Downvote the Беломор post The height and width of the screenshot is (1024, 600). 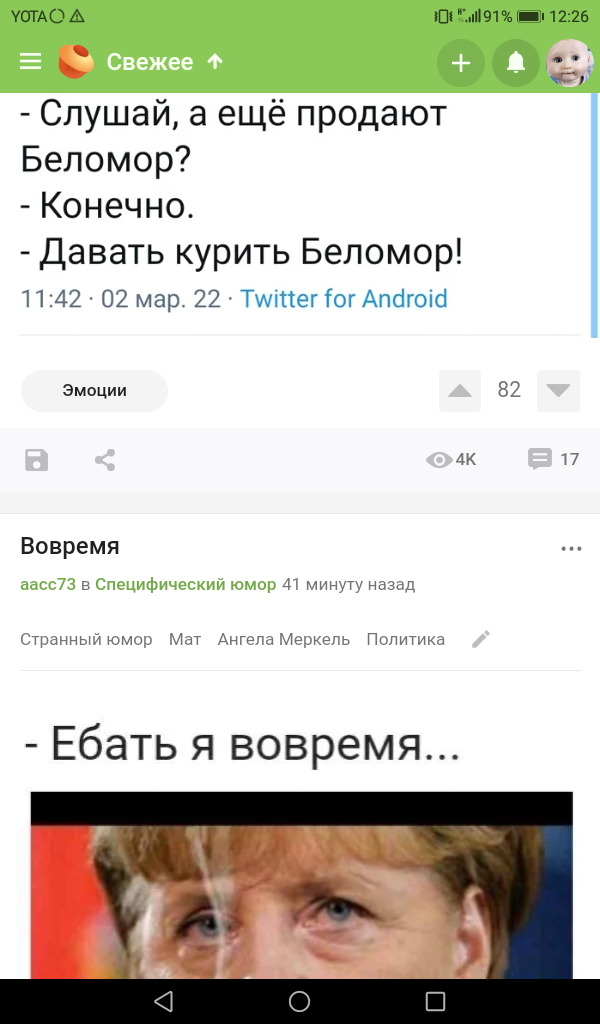click(x=558, y=391)
